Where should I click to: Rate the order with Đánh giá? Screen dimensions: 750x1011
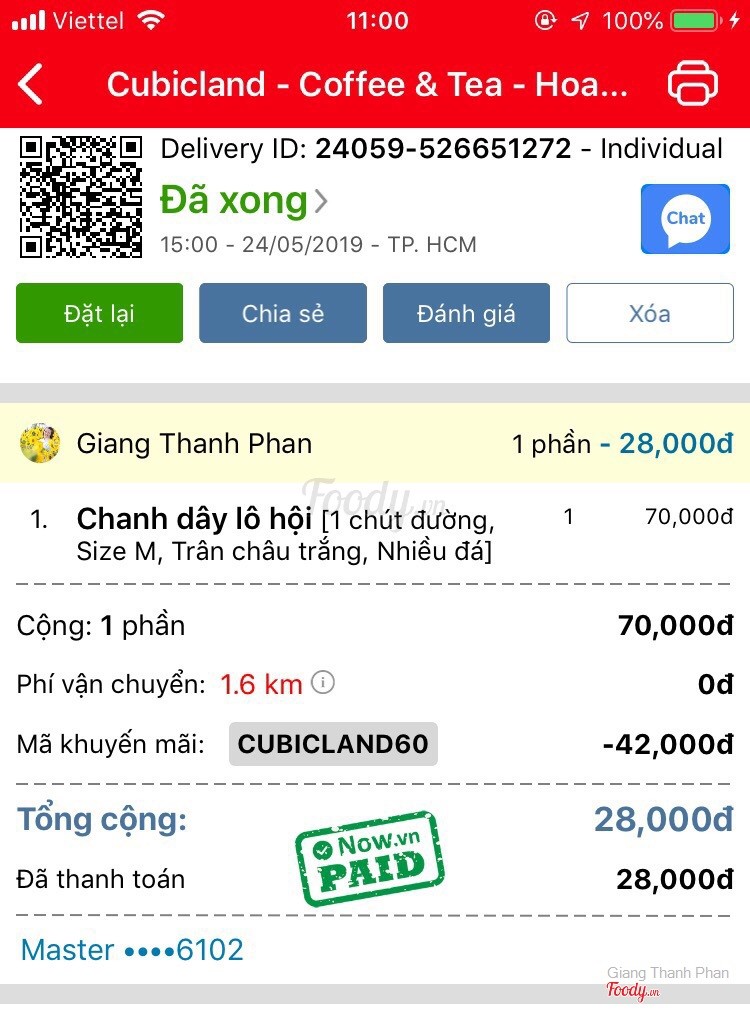point(466,313)
